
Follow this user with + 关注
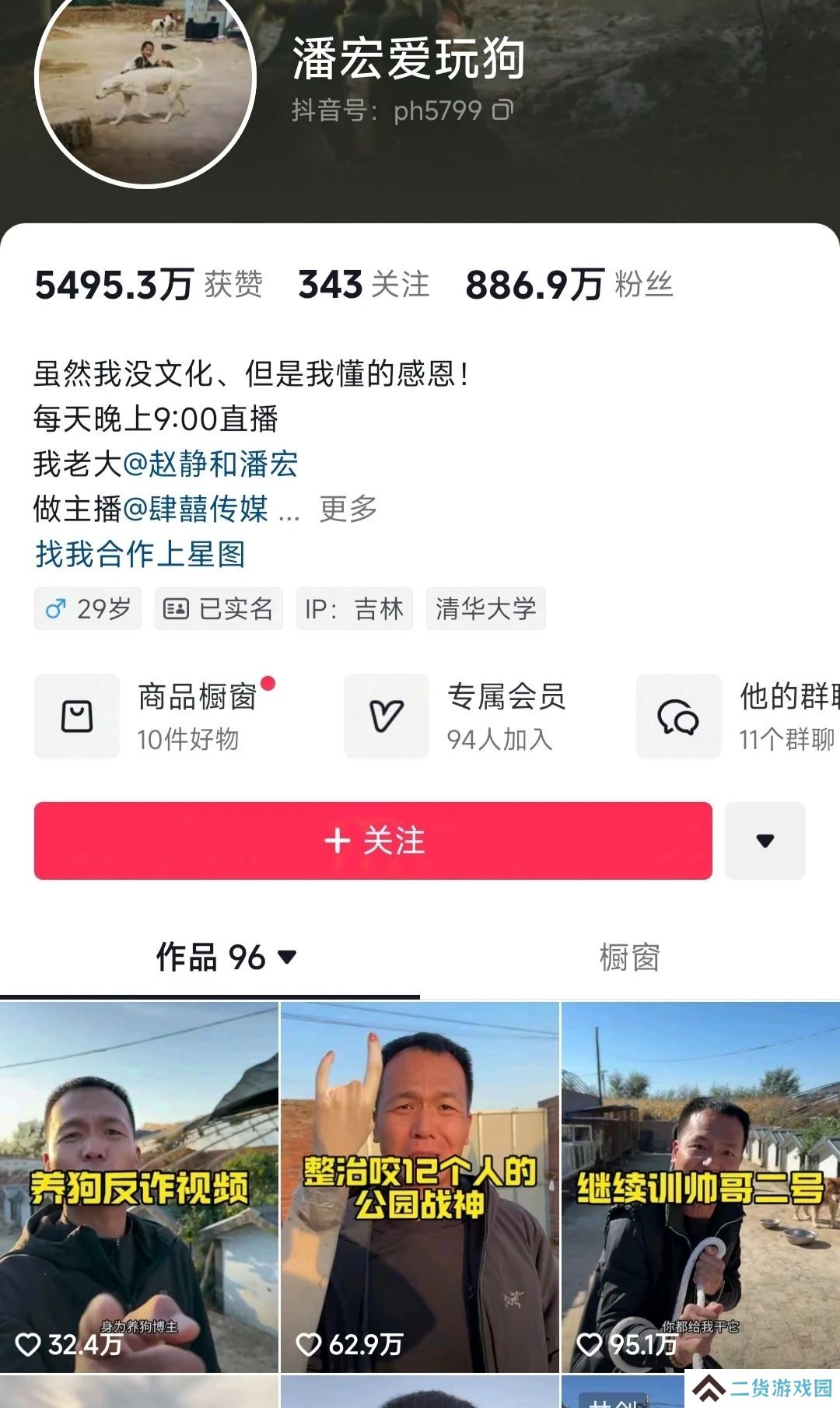pyautogui.click(x=373, y=841)
